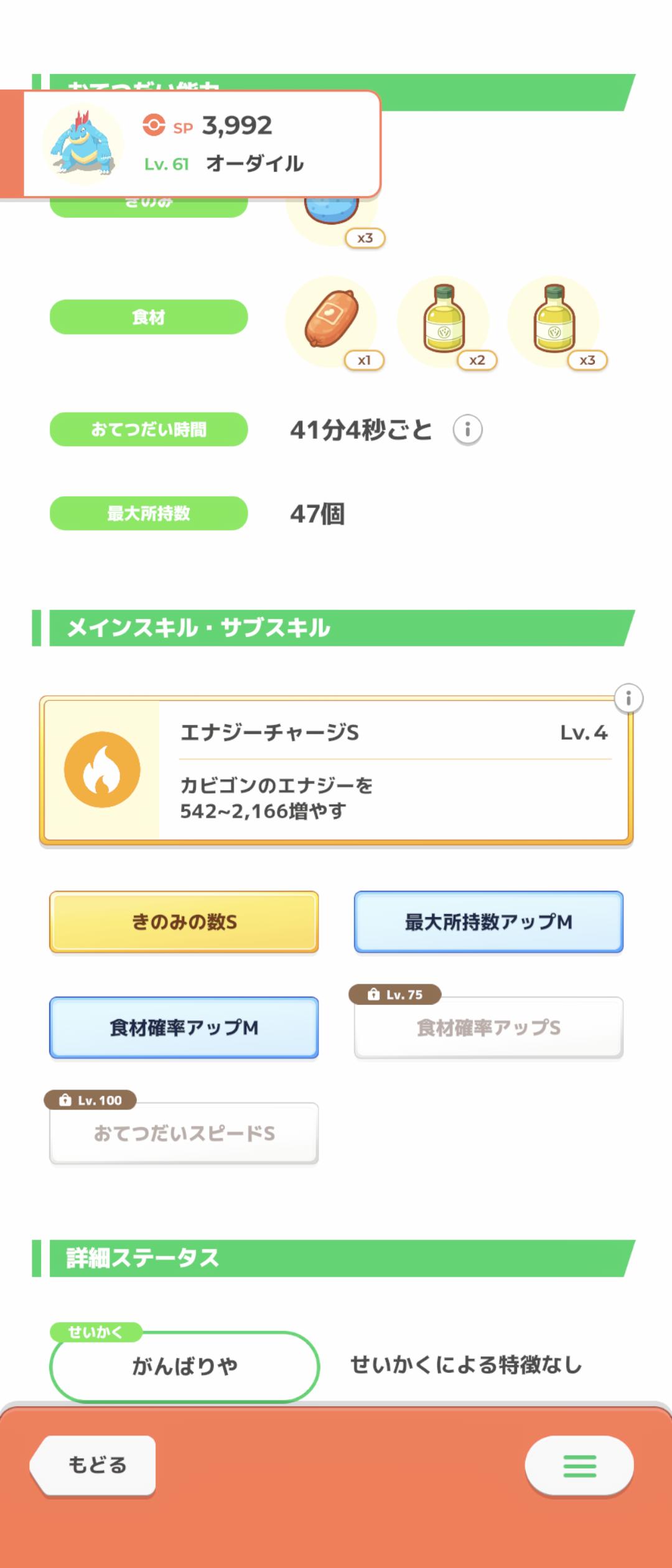Tap the もどる back button

tap(95, 1465)
